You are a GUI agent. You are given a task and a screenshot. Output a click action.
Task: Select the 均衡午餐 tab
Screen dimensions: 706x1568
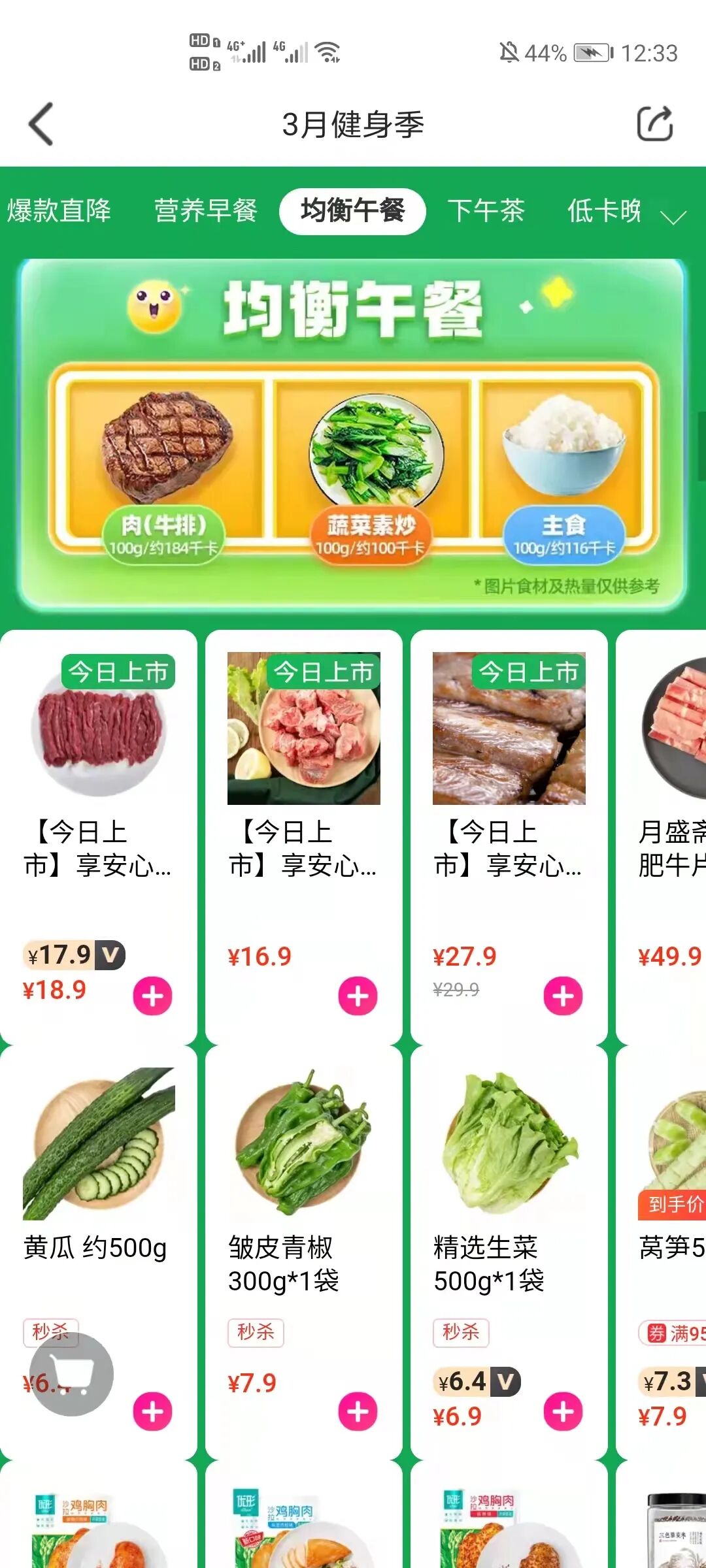tap(352, 211)
